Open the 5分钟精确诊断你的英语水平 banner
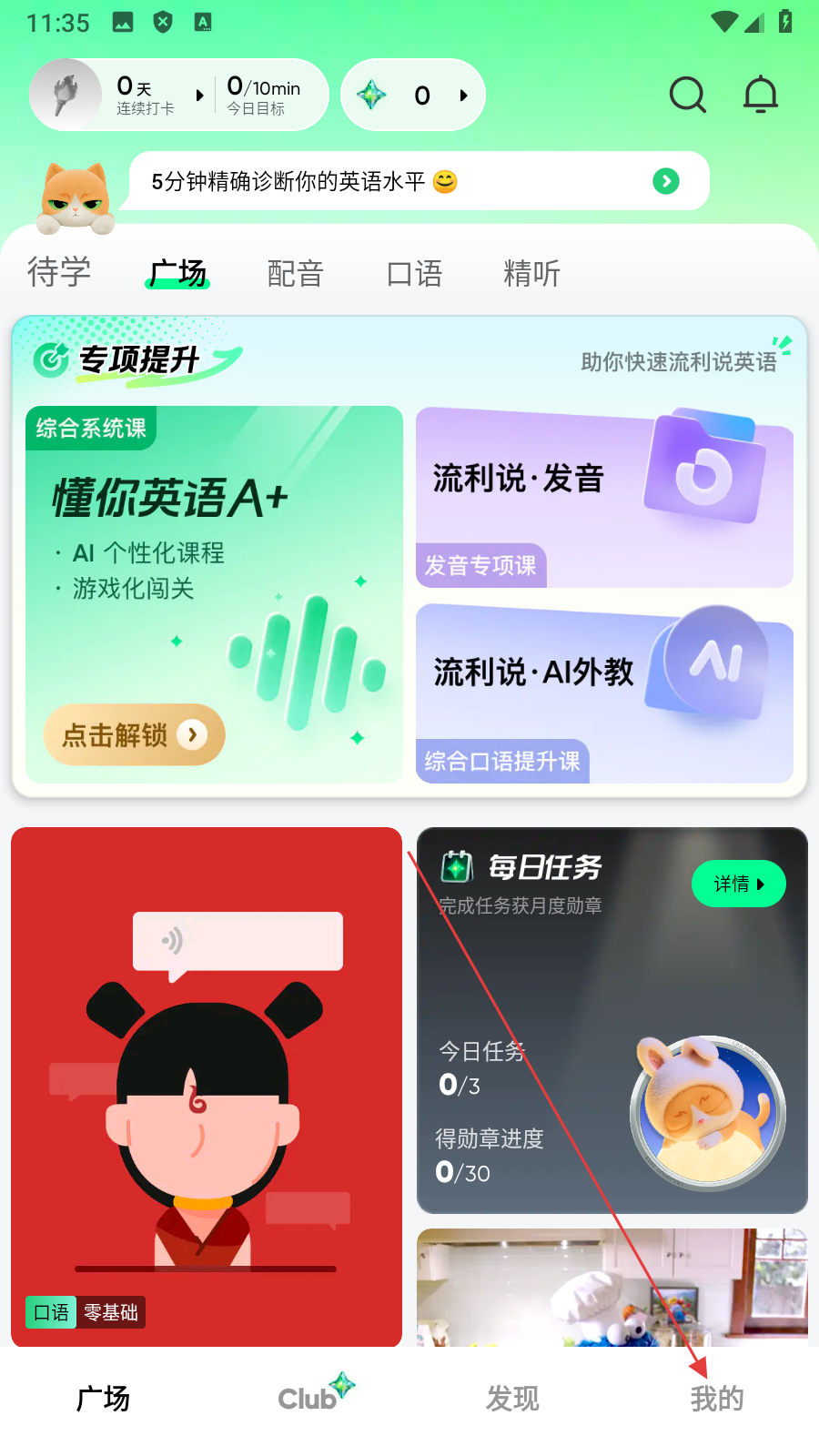The height and width of the screenshot is (1456, 819). 419,181
